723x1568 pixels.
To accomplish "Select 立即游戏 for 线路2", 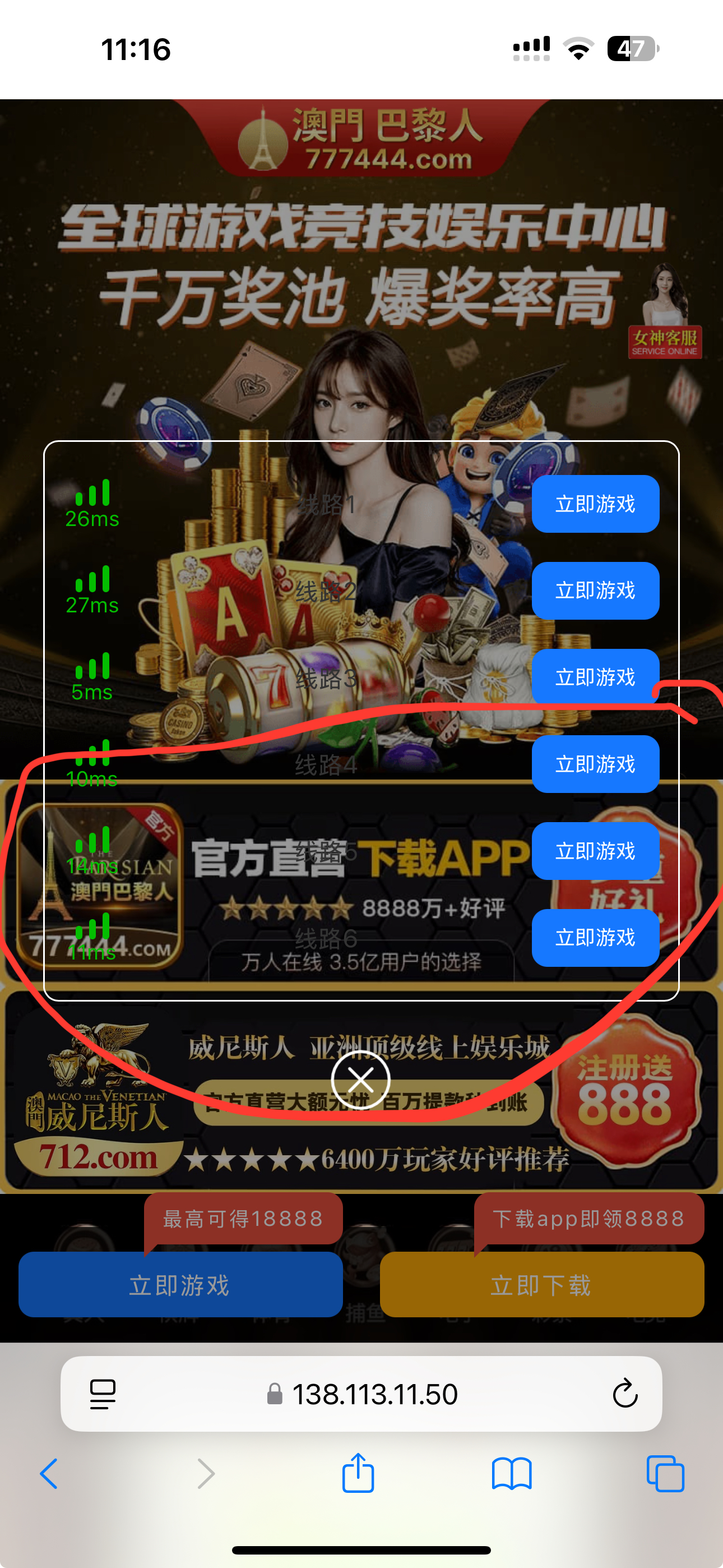I will [595, 591].
